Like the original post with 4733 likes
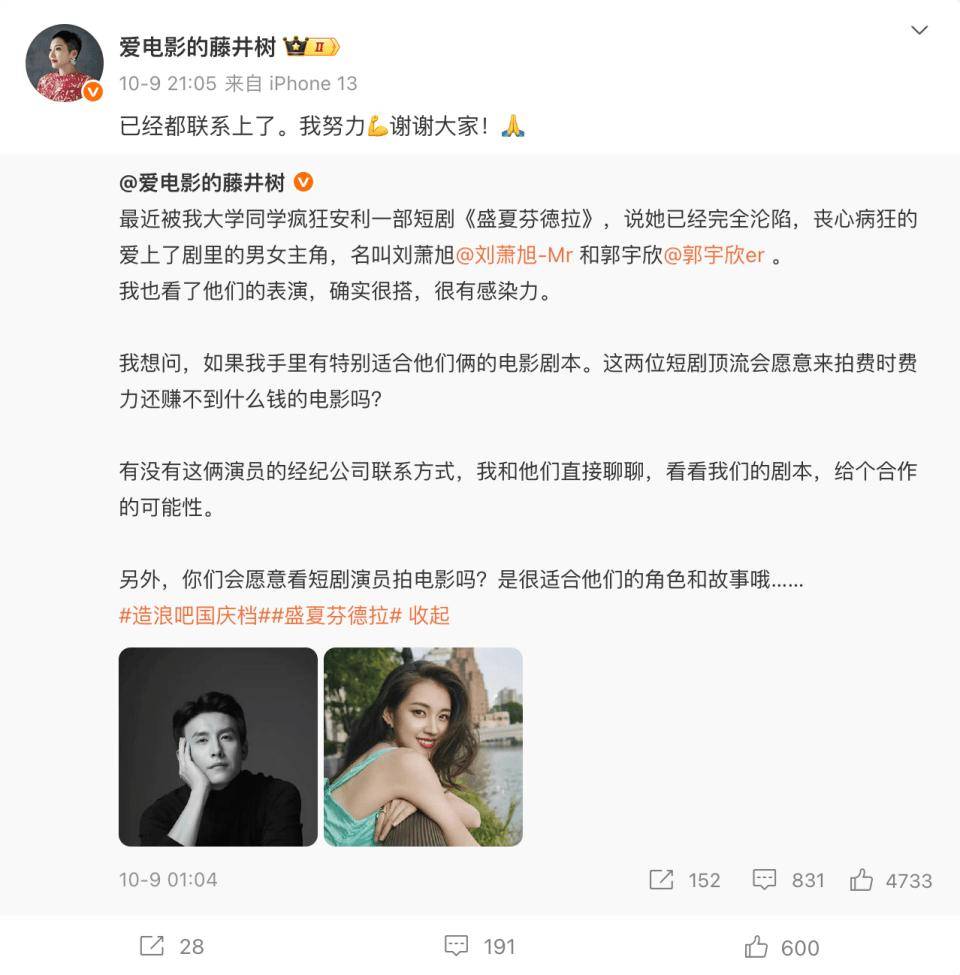960x975 pixels. (890, 880)
